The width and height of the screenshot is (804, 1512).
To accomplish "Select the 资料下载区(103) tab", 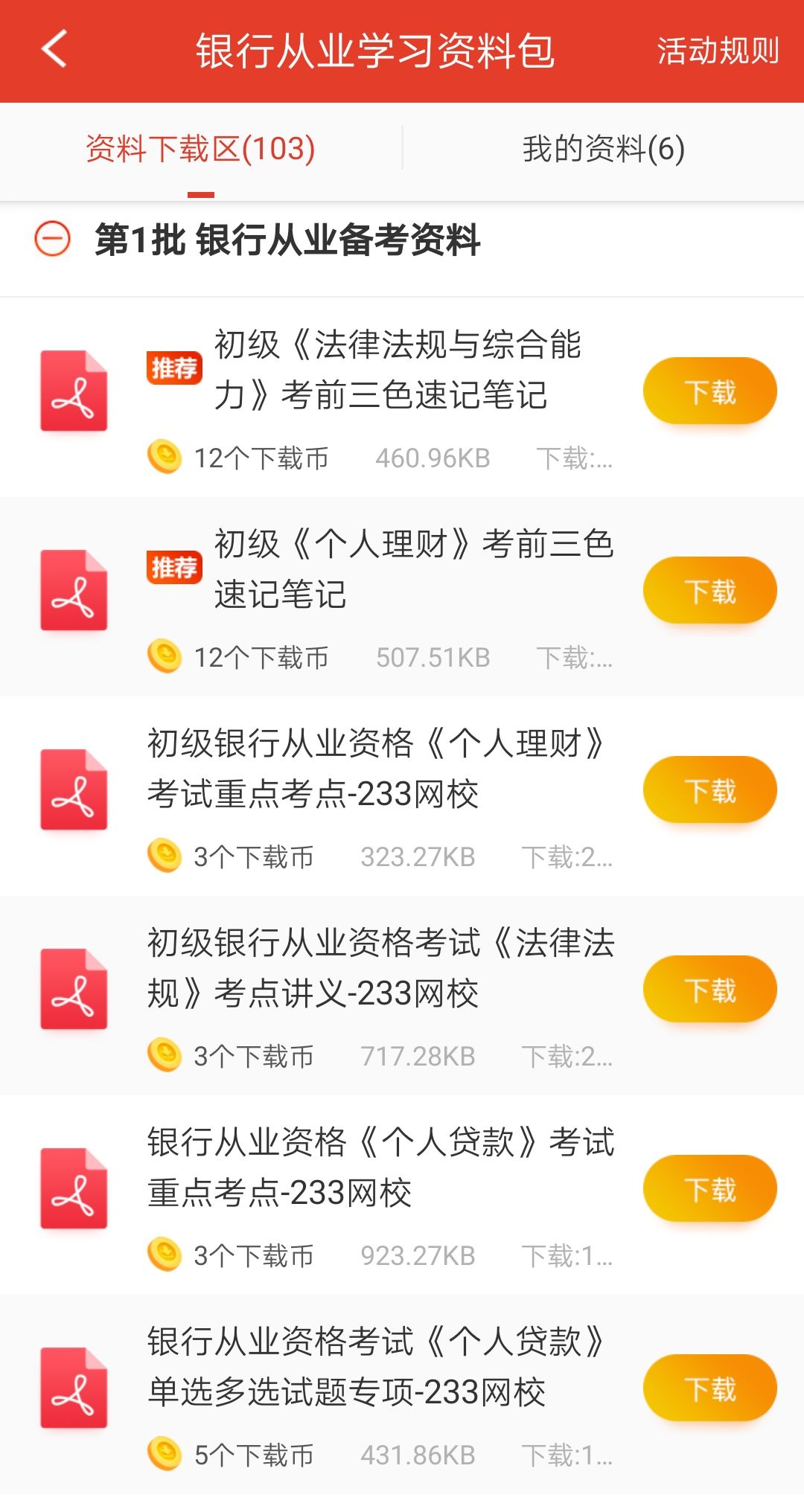I will coord(201,149).
